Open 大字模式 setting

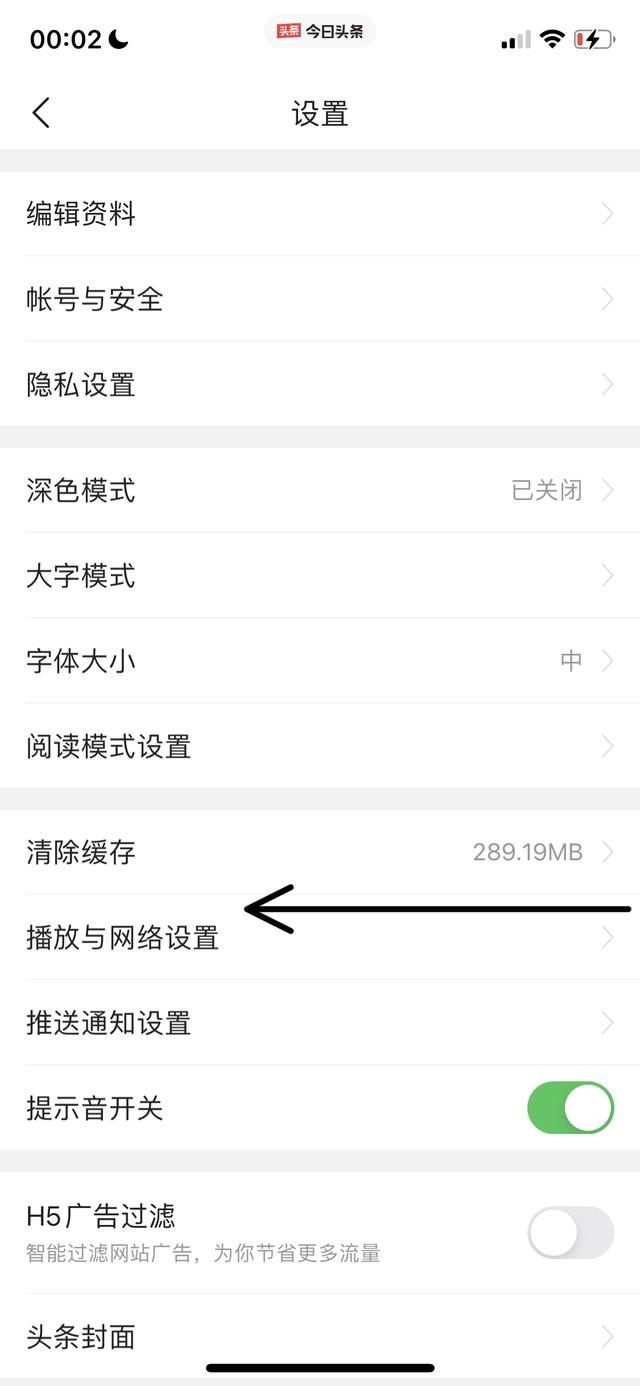[320, 575]
